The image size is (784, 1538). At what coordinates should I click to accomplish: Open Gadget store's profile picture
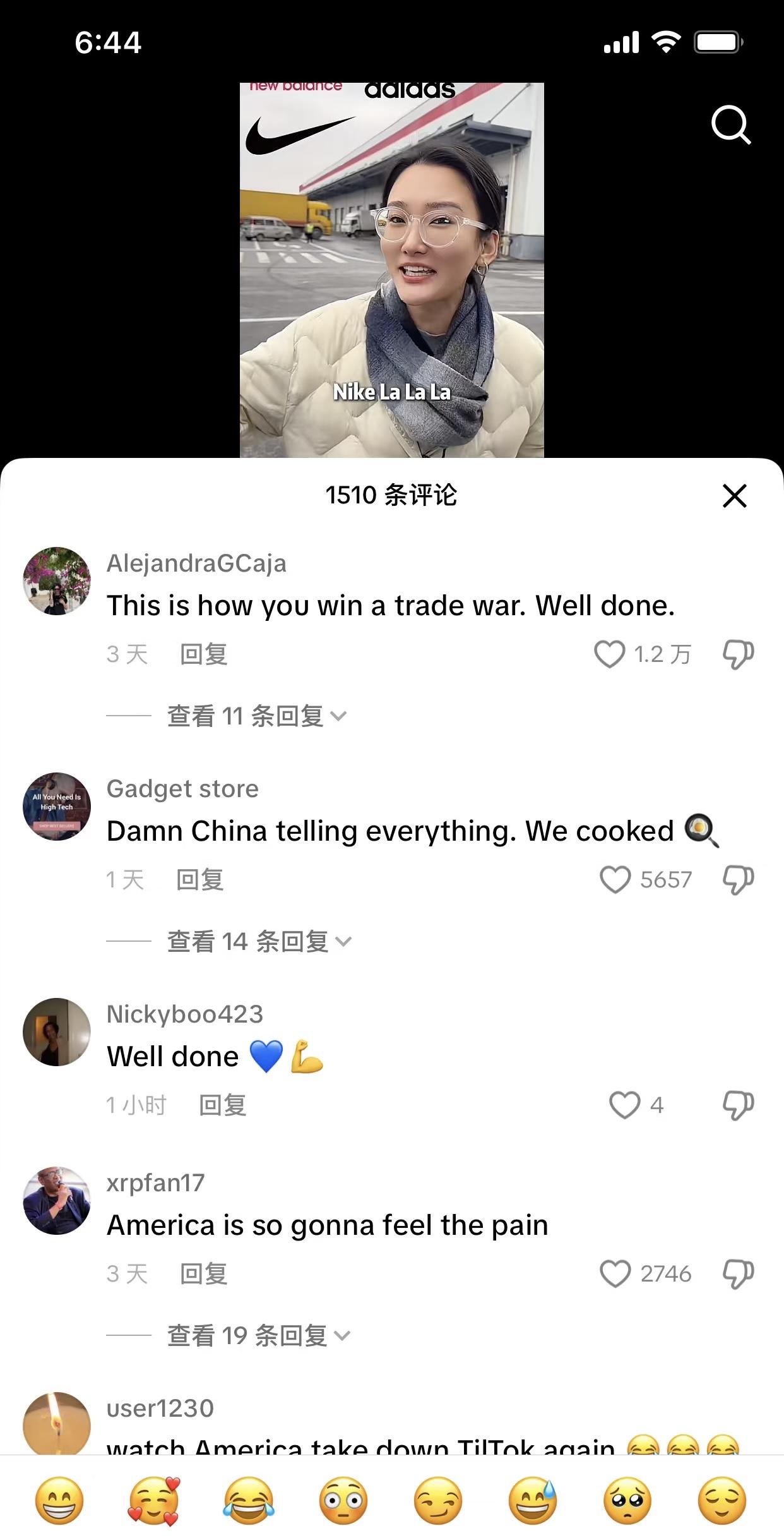(x=57, y=807)
